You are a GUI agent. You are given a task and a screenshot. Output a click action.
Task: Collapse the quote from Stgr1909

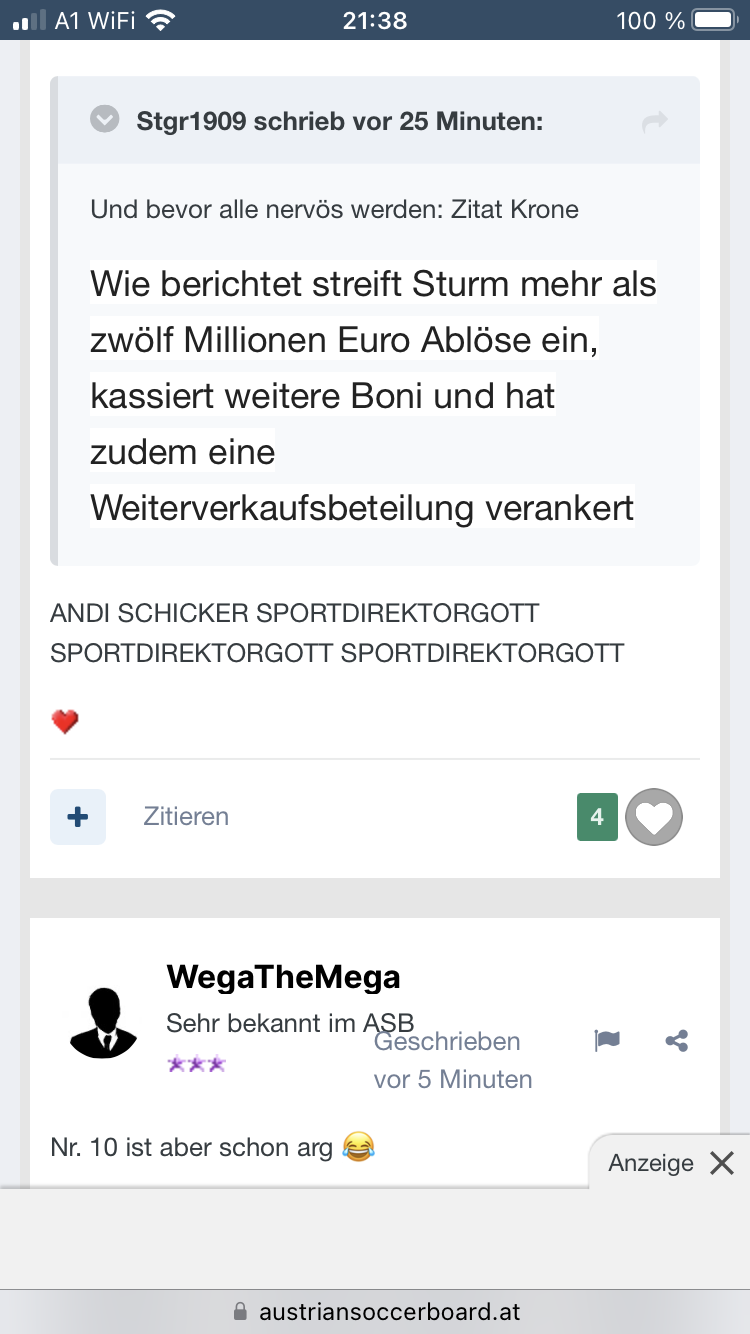[x=104, y=121]
